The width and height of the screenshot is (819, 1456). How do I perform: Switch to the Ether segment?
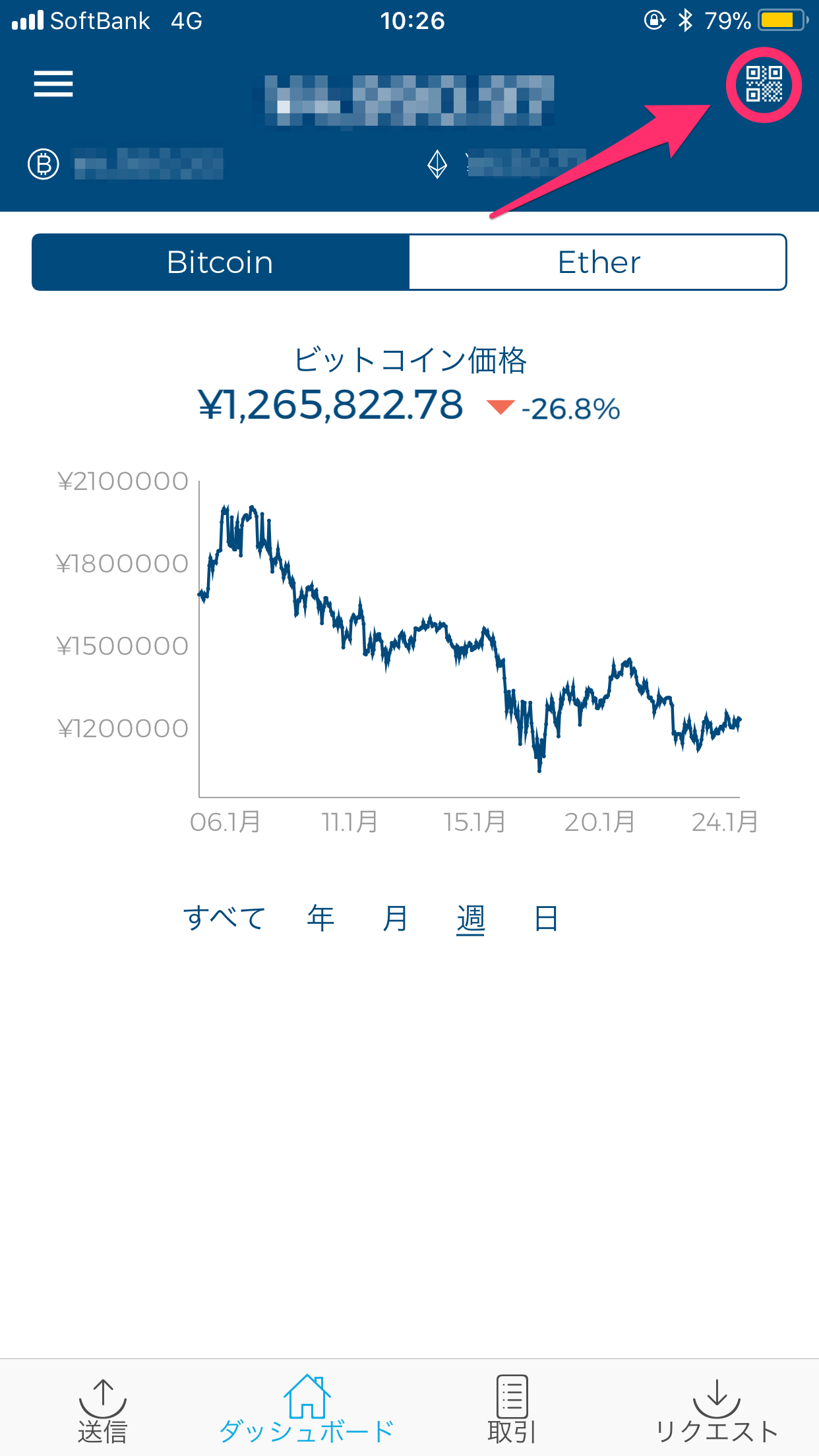[x=598, y=262]
